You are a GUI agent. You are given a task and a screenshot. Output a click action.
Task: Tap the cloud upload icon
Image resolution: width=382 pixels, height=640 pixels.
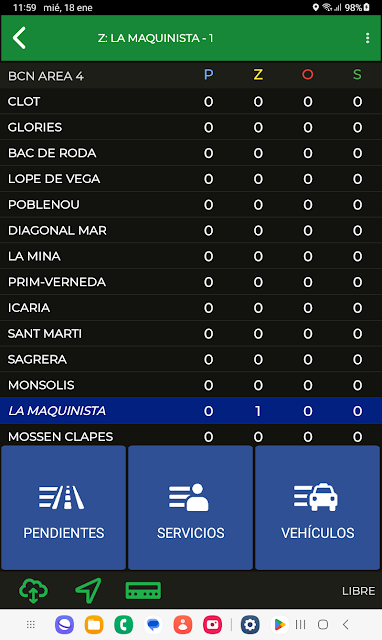[x=33, y=590]
